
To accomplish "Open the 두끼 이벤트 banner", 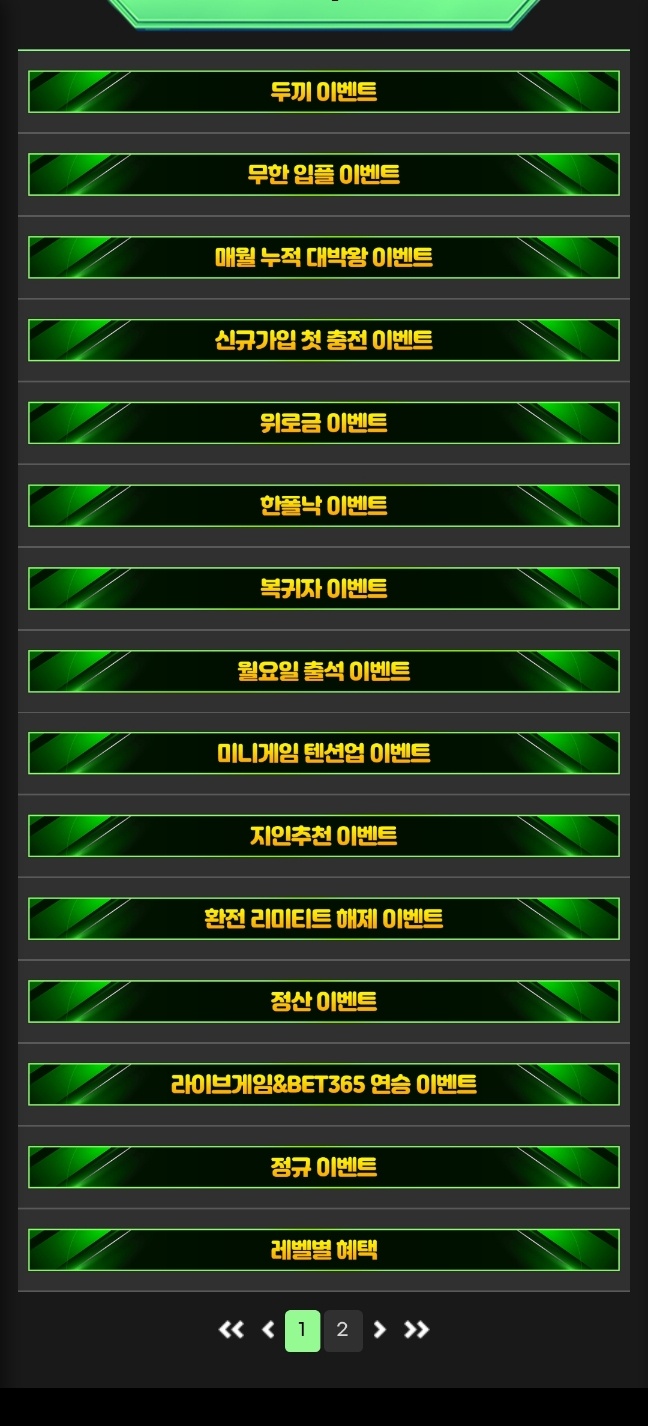I will (323, 92).
